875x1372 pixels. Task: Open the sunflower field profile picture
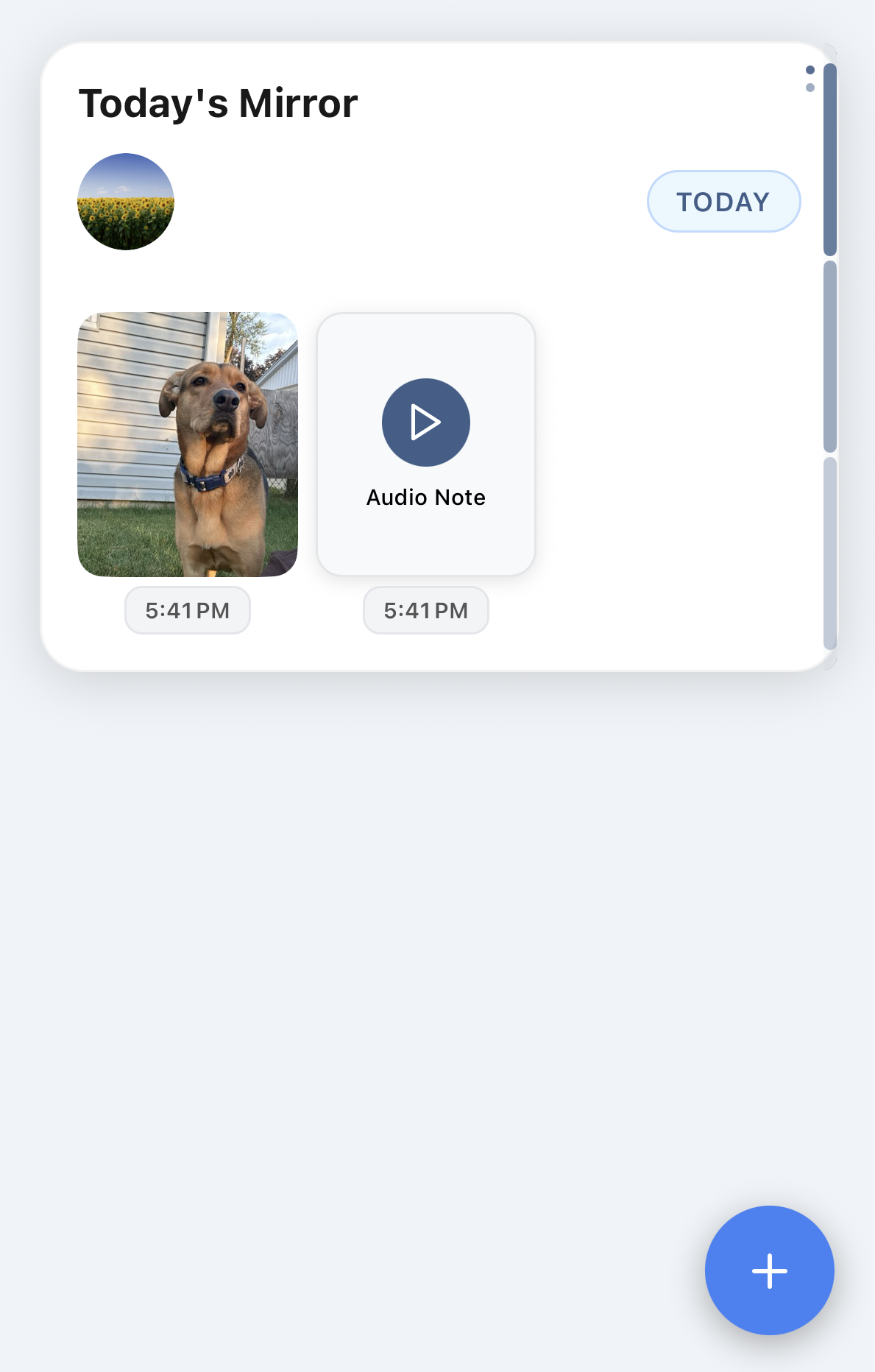[x=126, y=202]
